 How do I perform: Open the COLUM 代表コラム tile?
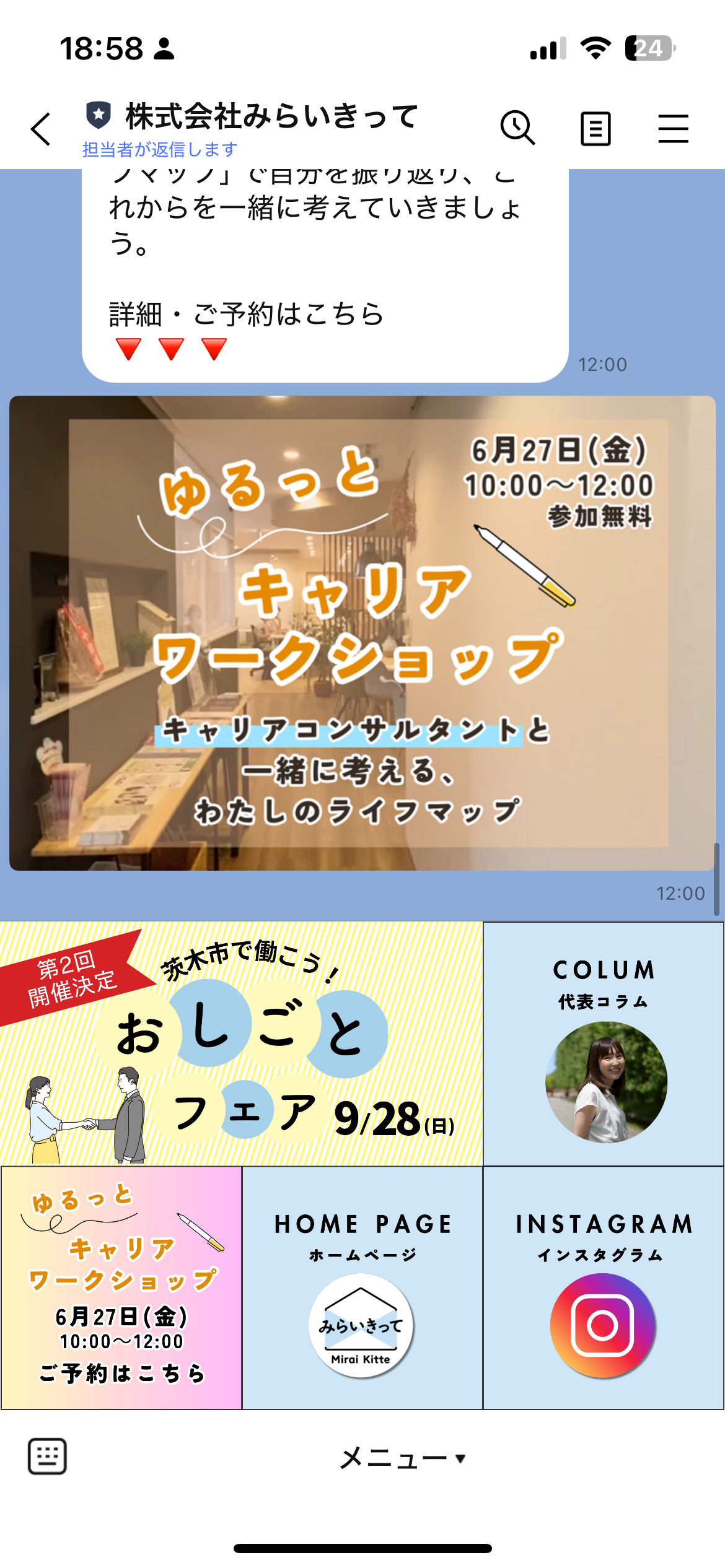click(x=604, y=1044)
